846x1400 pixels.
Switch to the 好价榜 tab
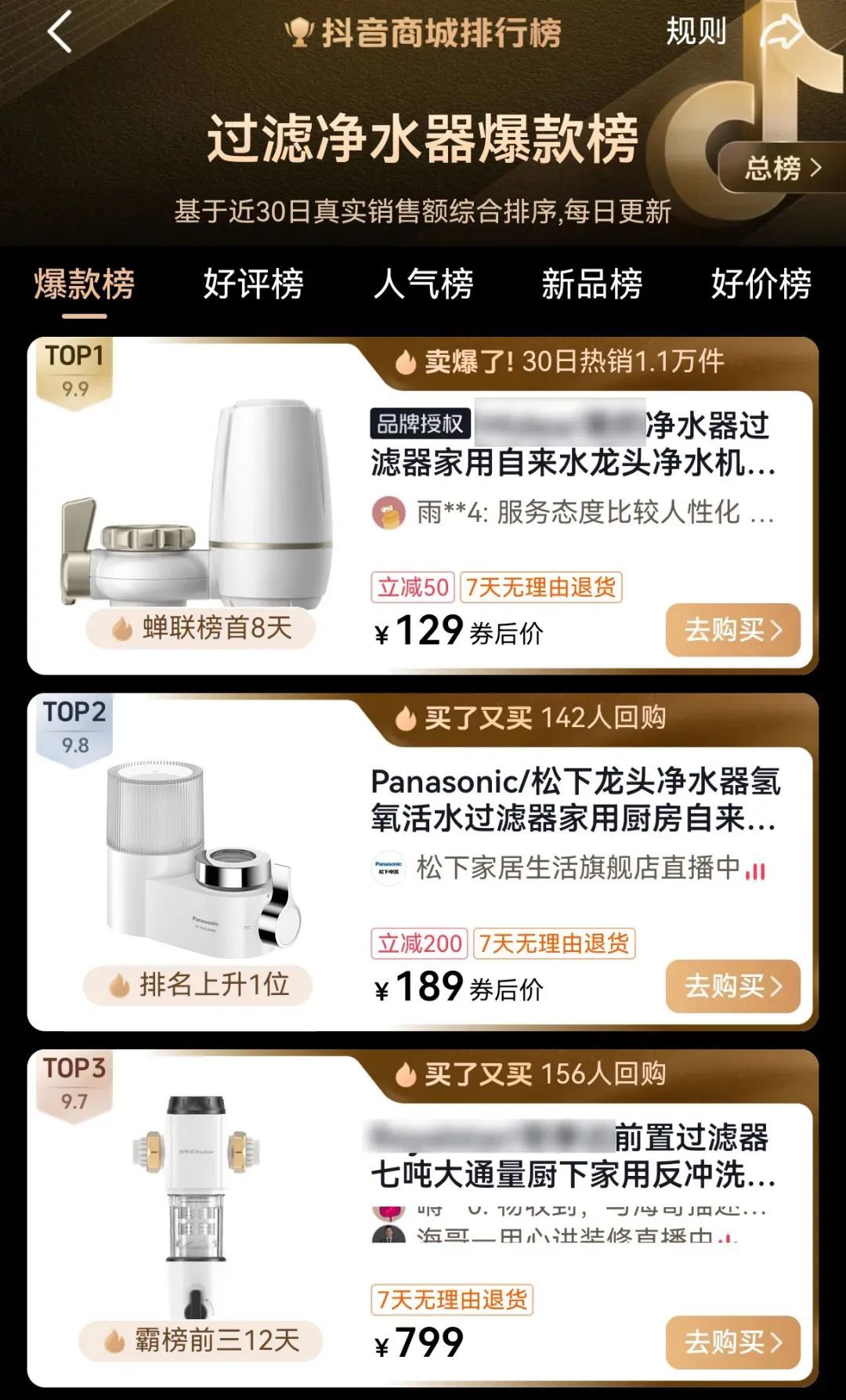point(761,284)
